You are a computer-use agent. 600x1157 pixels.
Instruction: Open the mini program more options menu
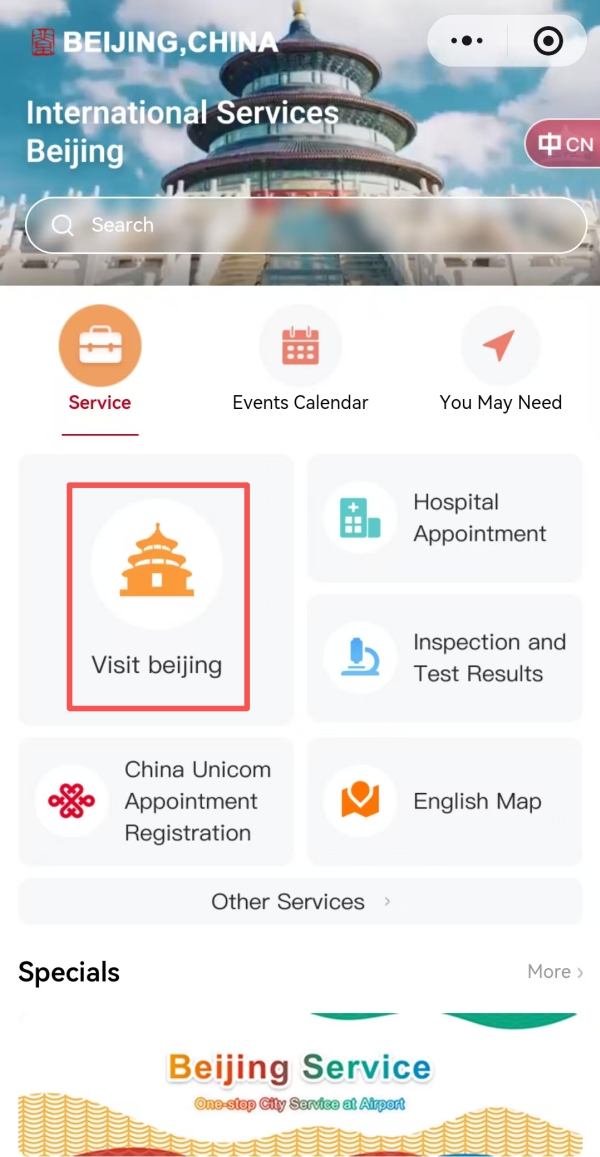tap(467, 41)
